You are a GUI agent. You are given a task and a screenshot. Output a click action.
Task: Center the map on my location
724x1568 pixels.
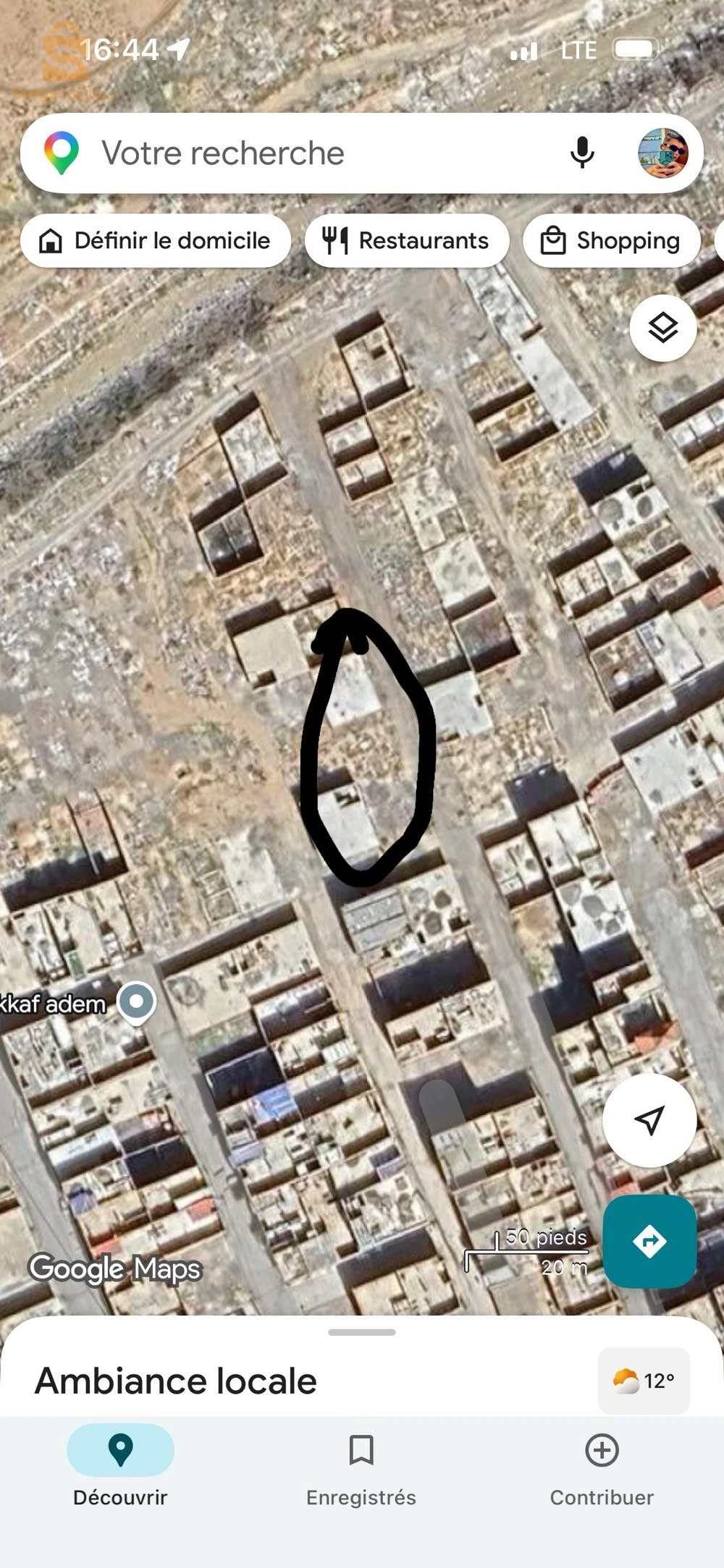pos(649,1120)
